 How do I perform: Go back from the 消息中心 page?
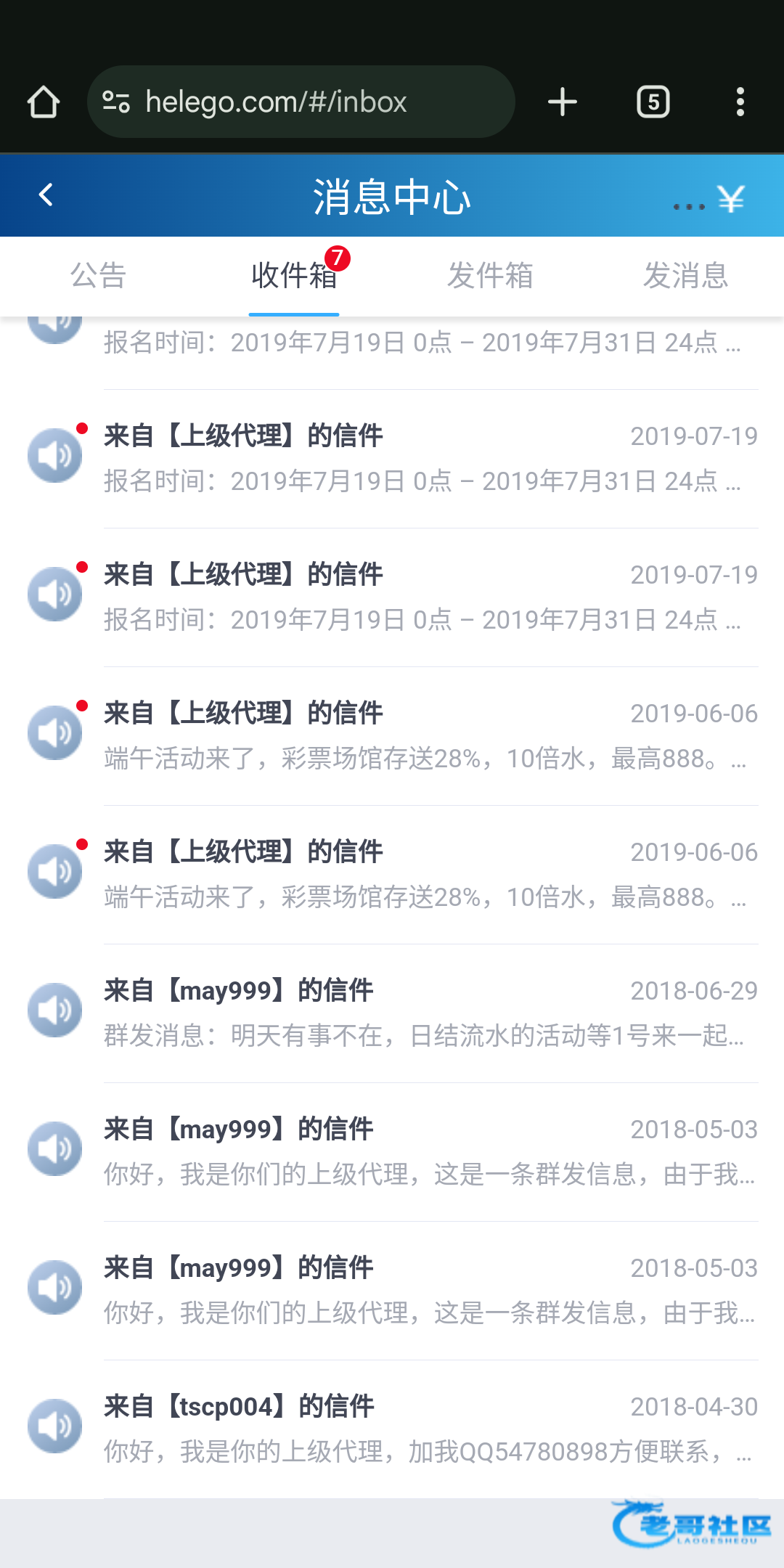46,195
